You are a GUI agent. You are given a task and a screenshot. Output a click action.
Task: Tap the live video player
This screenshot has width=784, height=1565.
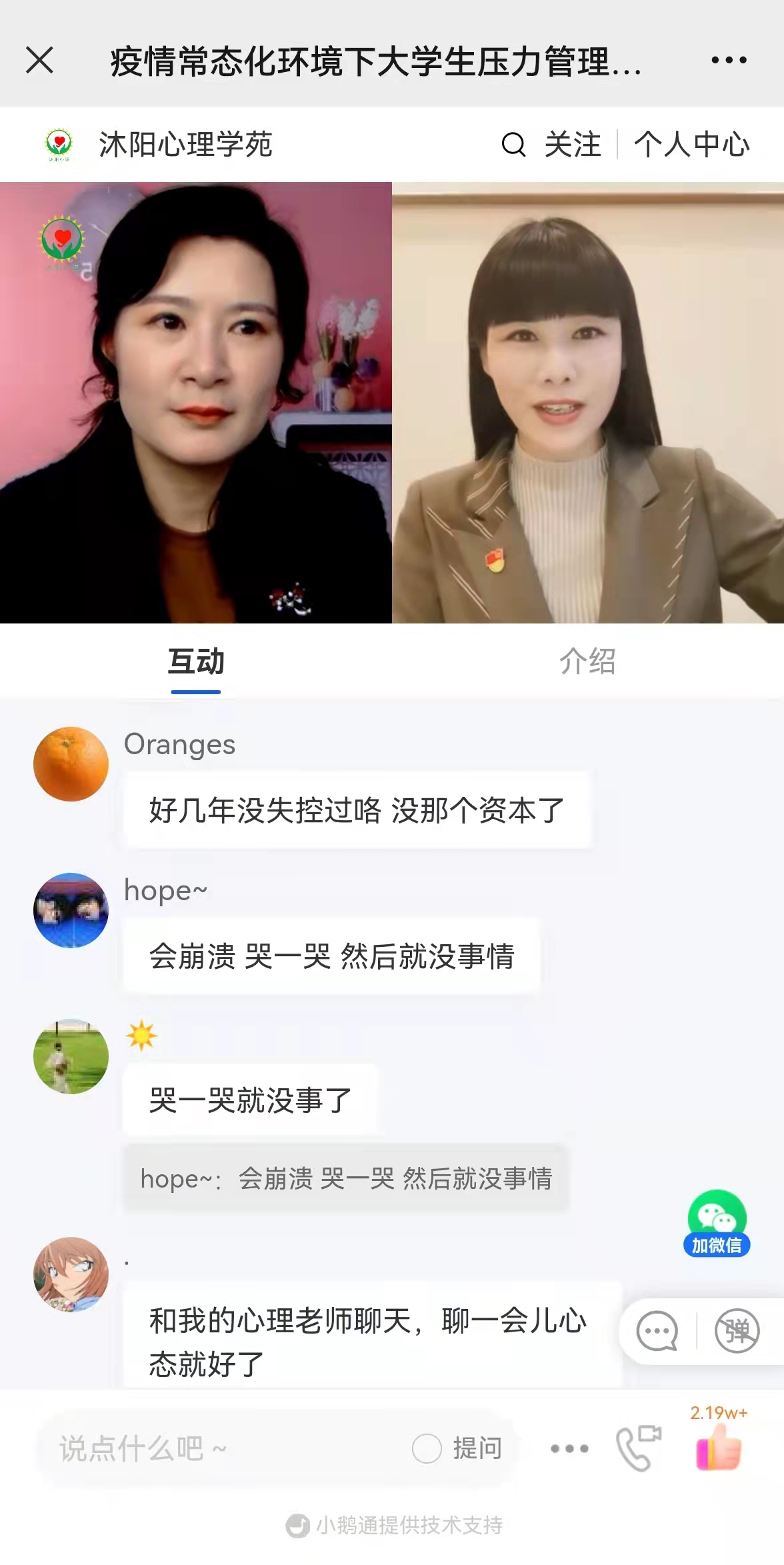(x=392, y=402)
